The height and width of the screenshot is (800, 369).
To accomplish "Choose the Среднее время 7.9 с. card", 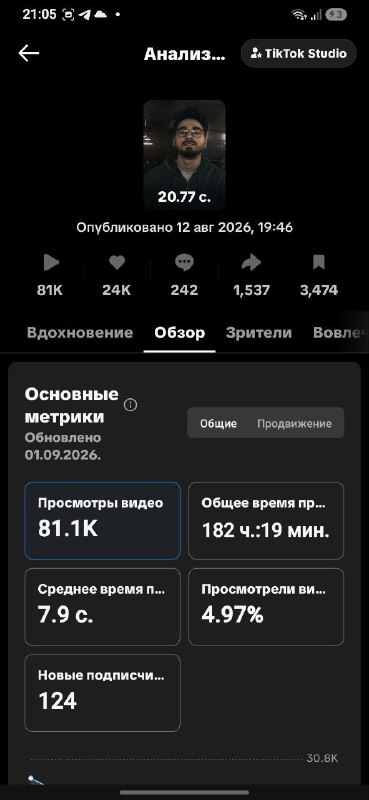I will click(x=103, y=607).
